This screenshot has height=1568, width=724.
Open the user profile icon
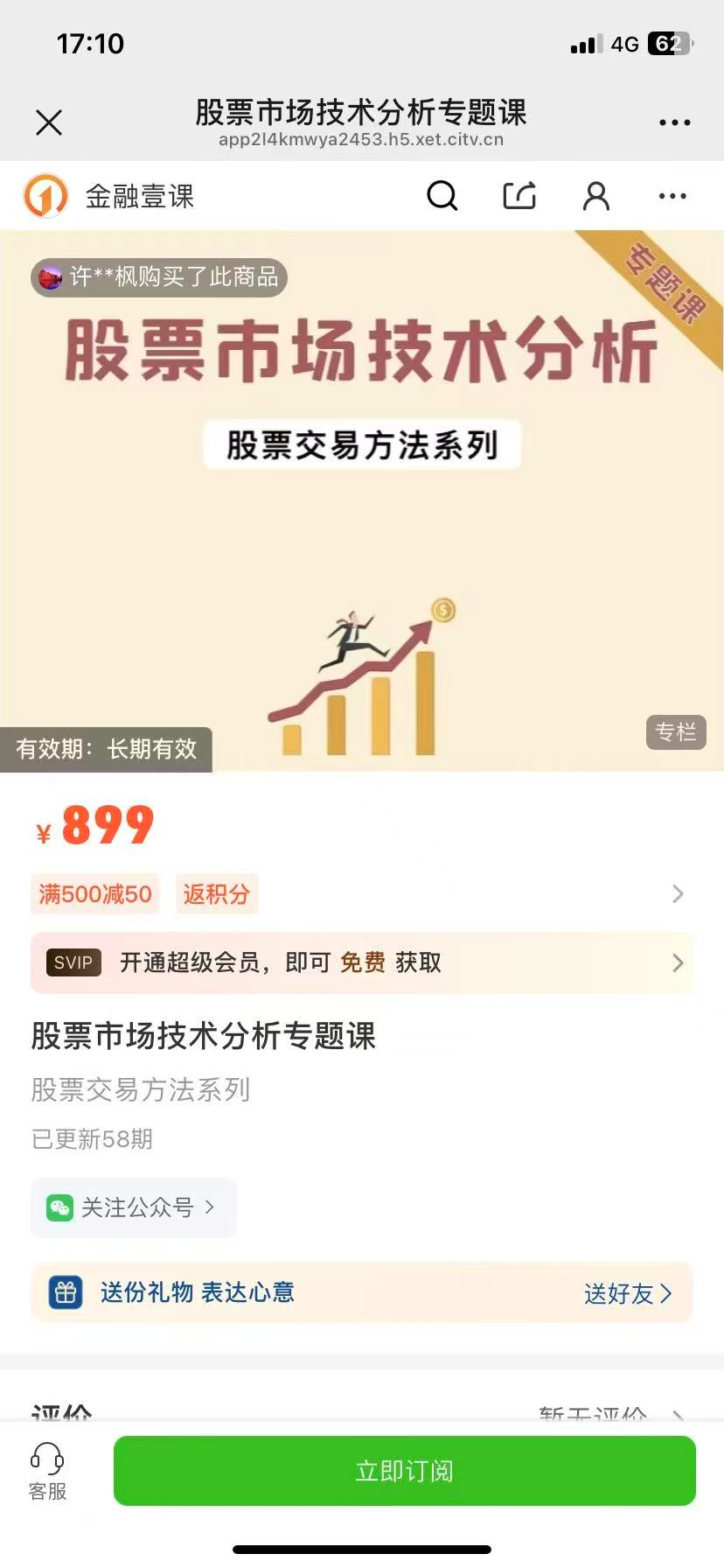596,196
